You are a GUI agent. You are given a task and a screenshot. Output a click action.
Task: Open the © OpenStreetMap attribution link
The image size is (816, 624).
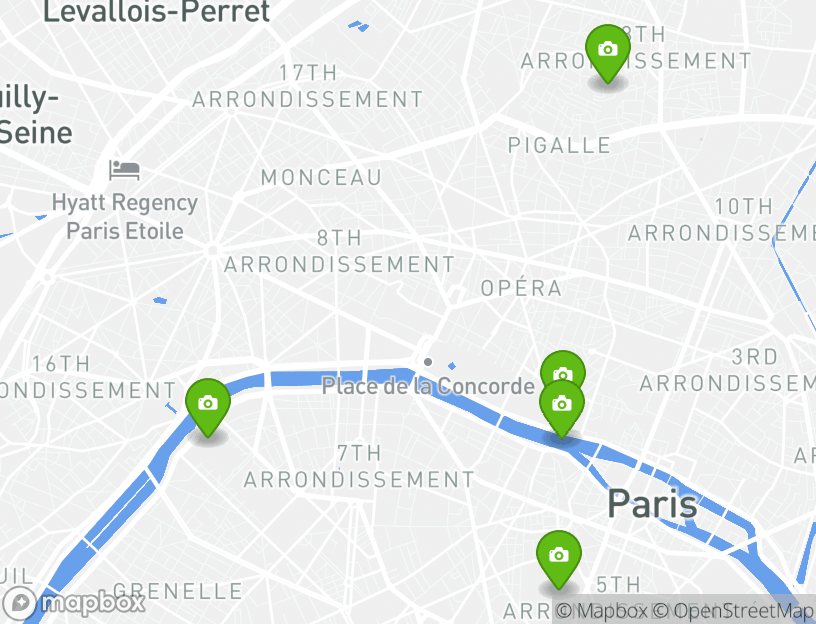[734, 611]
